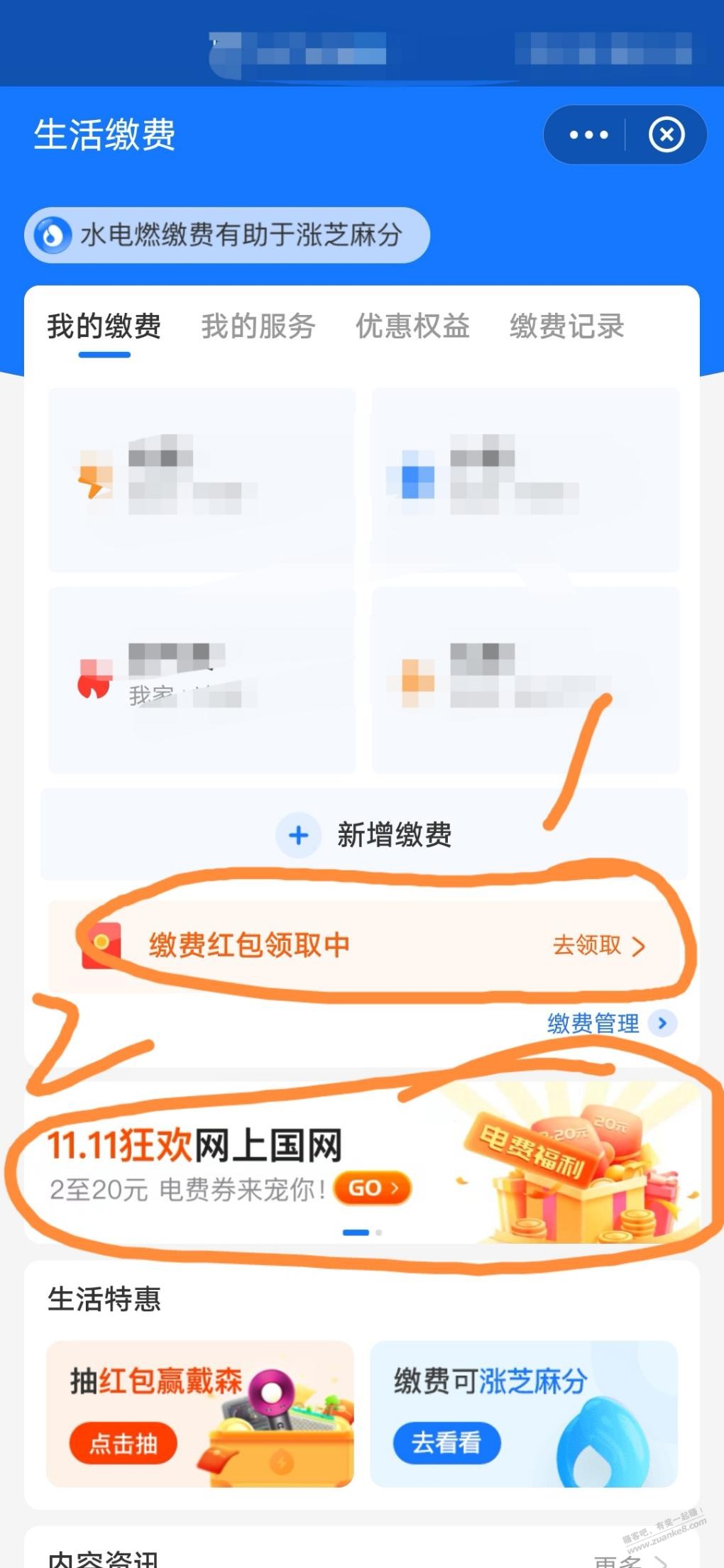Close the 生活缴费 mini program
Screen dimensions: 724x1568
pyautogui.click(x=667, y=135)
